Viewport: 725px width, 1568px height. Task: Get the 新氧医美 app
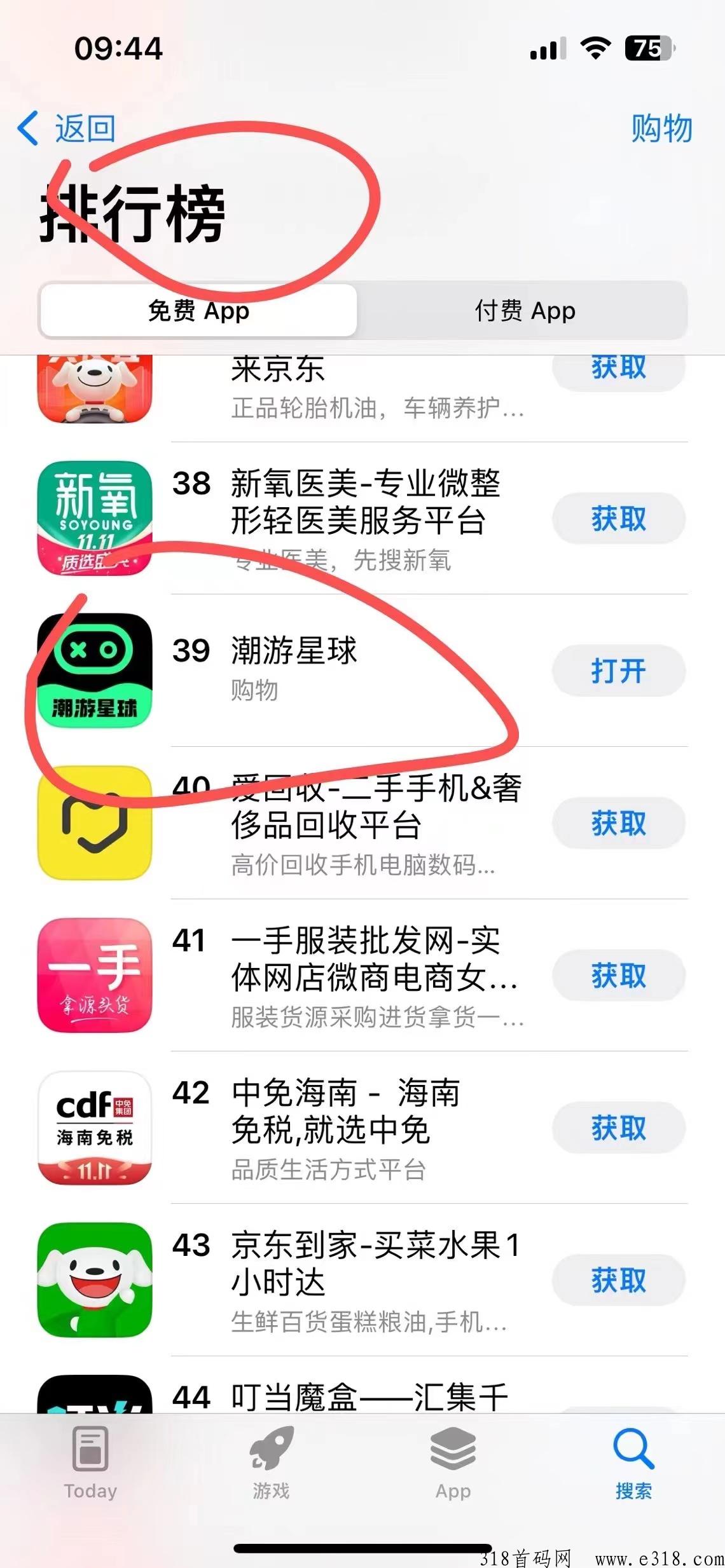point(618,519)
